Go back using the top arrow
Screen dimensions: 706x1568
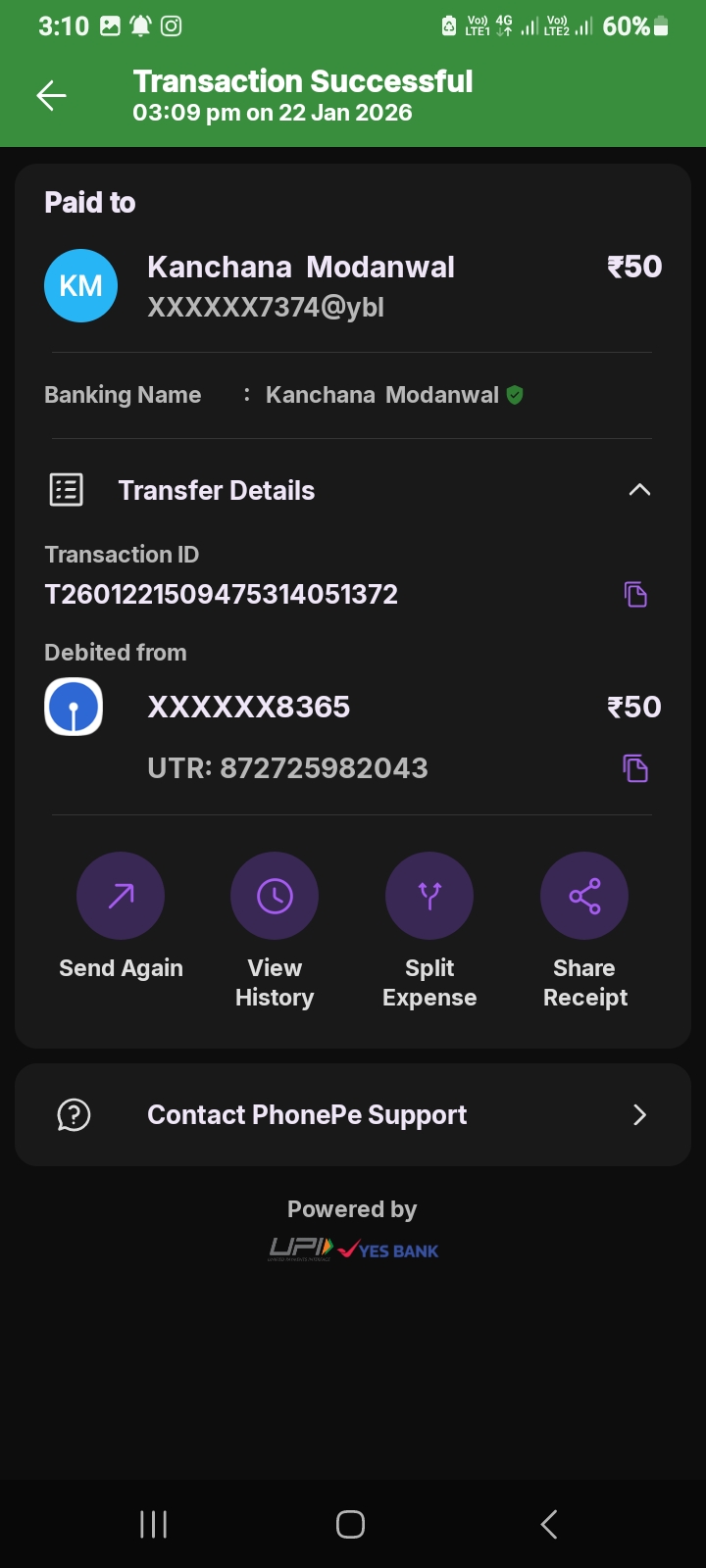pyautogui.click(x=51, y=95)
